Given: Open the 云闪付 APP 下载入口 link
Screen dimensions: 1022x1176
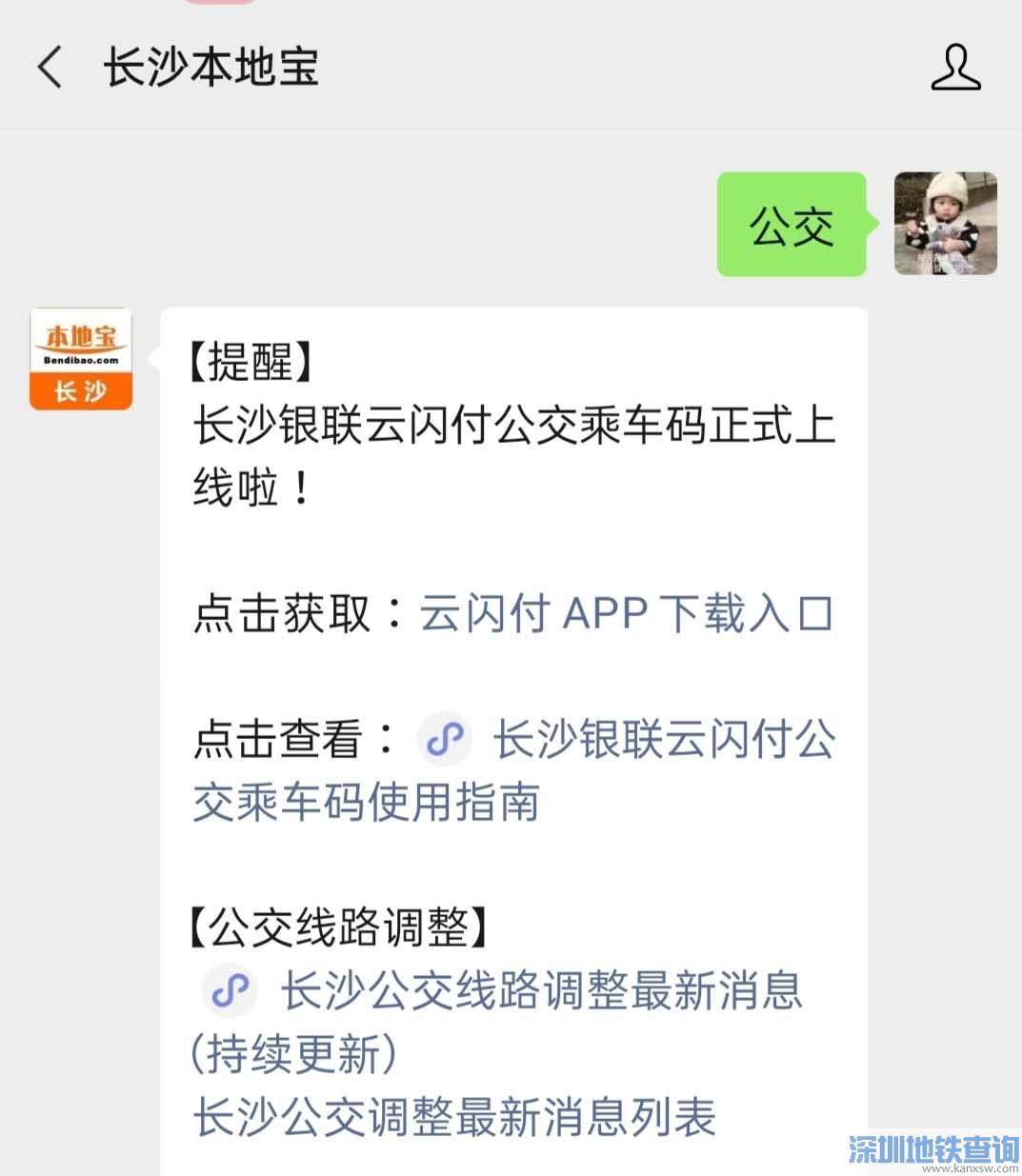Looking at the screenshot, I should pyautogui.click(x=626, y=613).
